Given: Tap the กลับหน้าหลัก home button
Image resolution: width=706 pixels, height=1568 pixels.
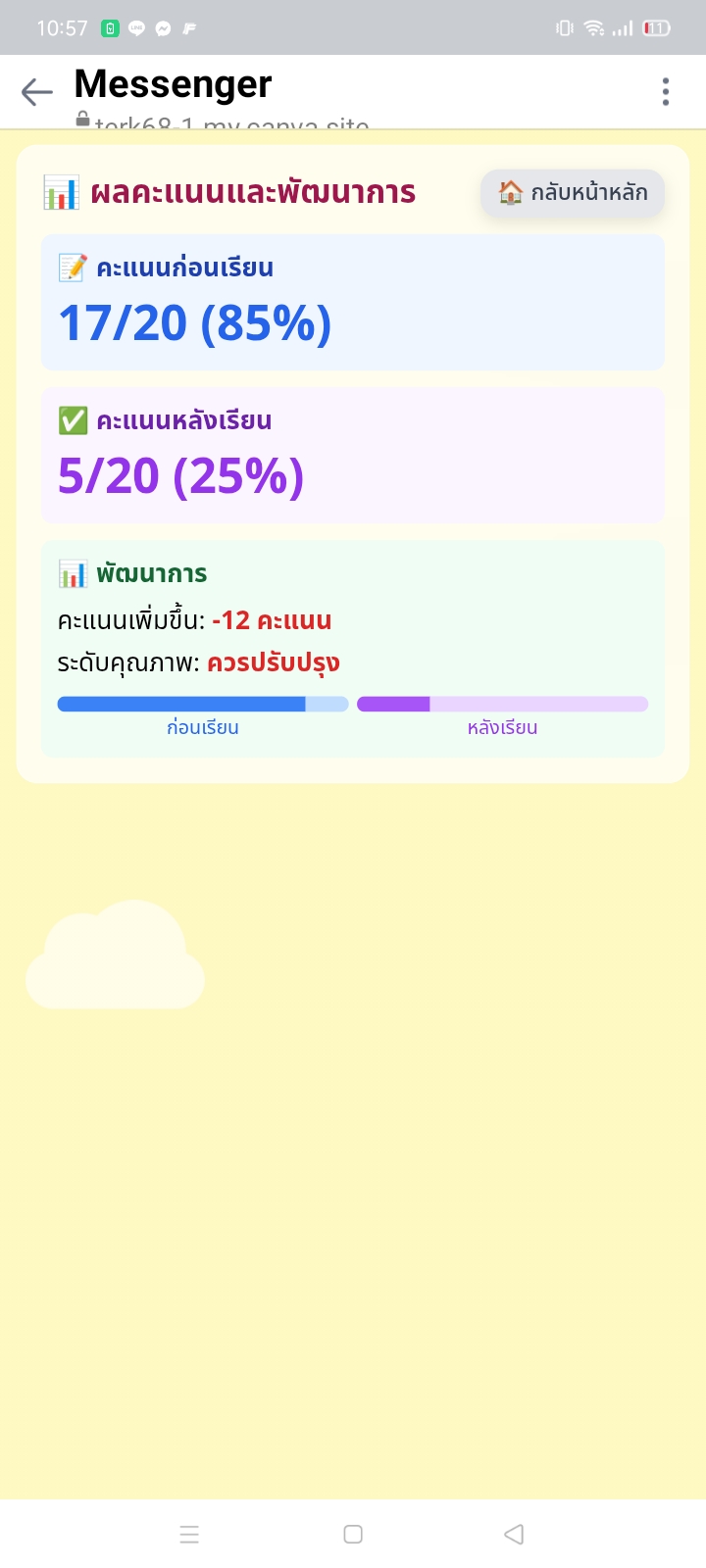Looking at the screenshot, I should 573,193.
